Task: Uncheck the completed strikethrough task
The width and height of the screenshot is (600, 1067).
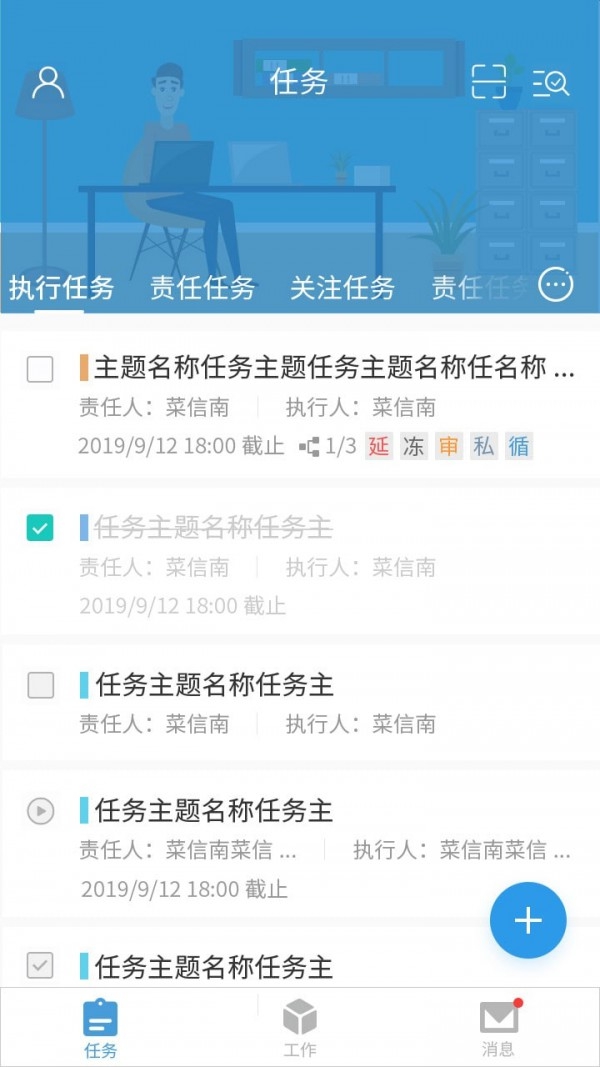Action: coord(40,528)
